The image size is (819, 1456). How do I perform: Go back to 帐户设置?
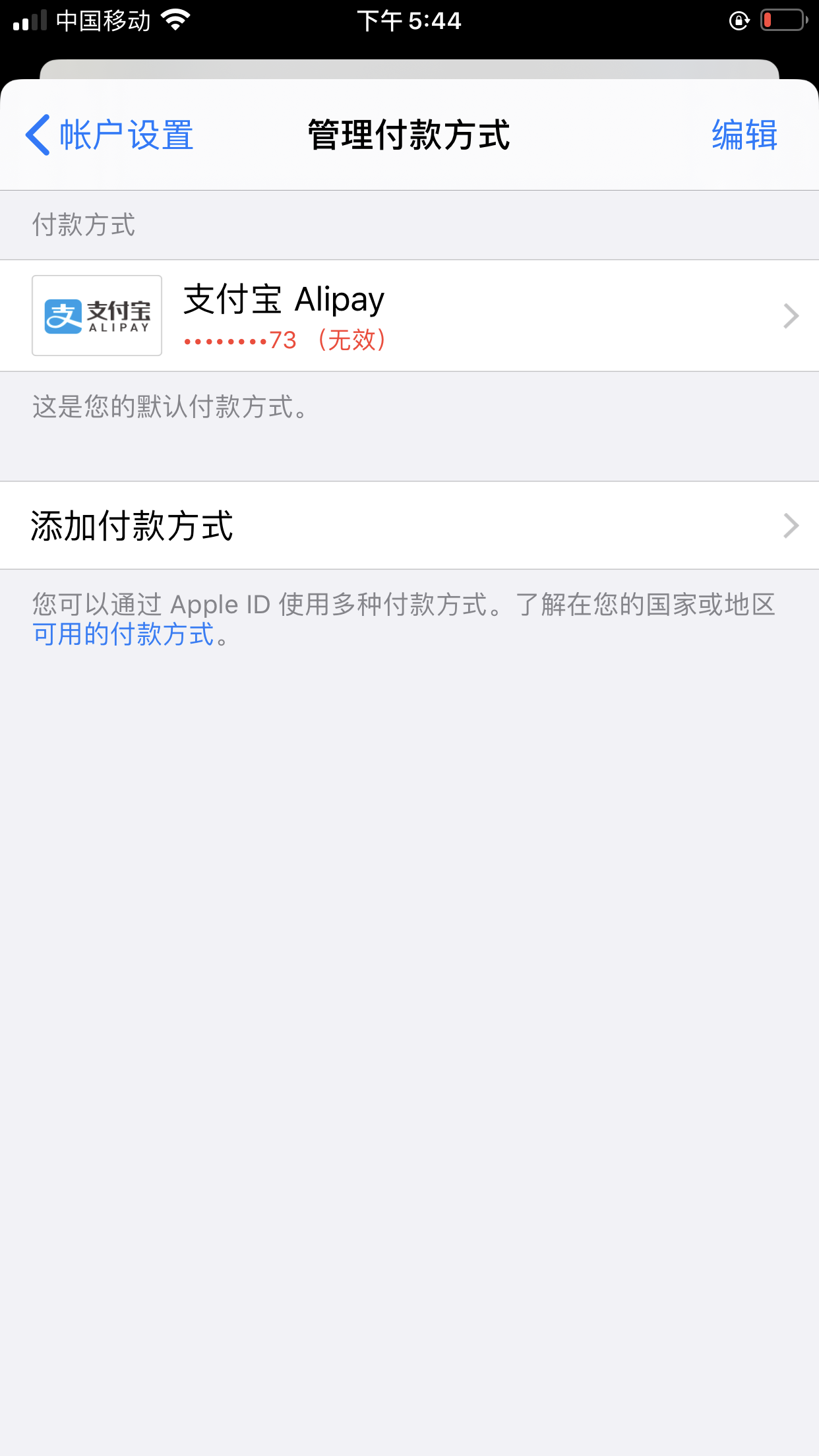point(109,135)
